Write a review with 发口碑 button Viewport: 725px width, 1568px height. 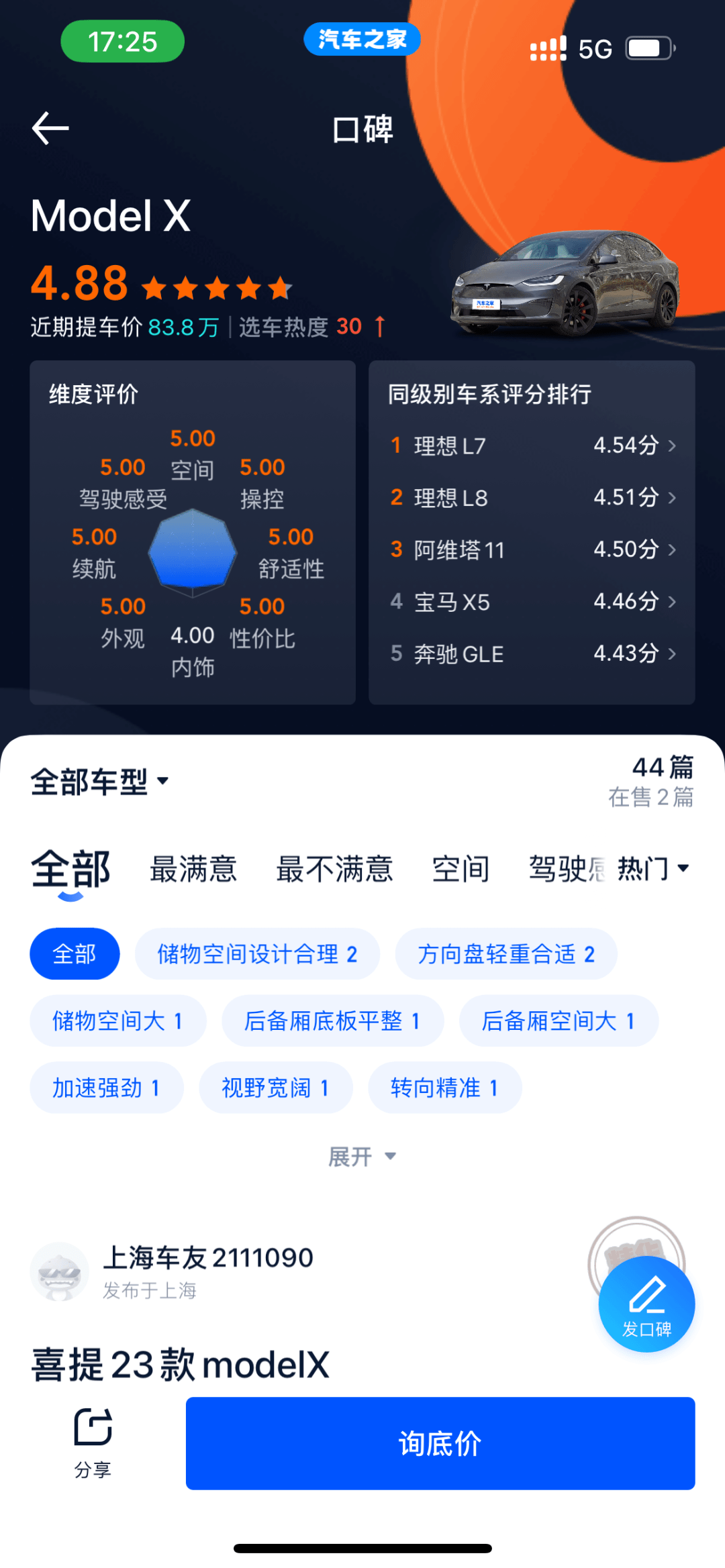[x=646, y=1305]
